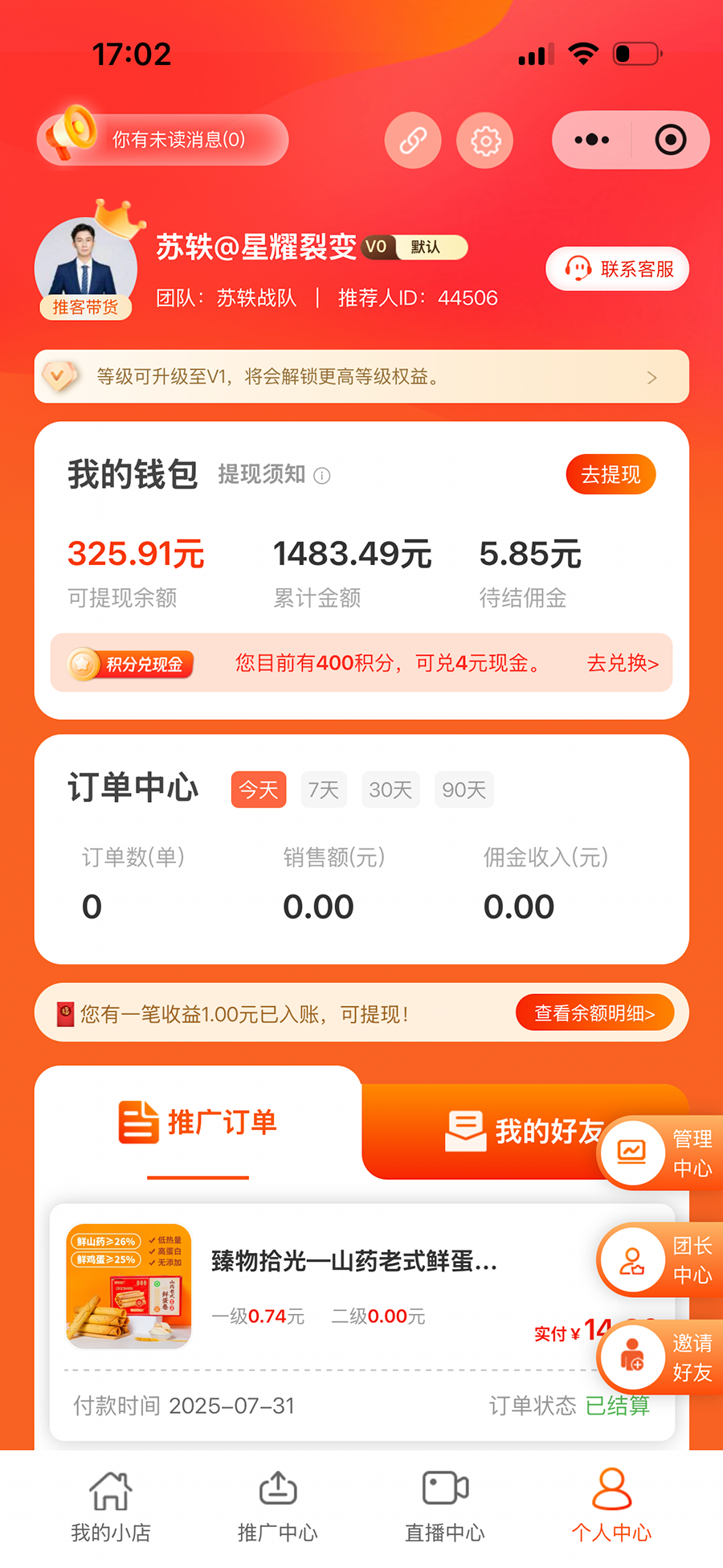Expand the V1 level upgrade banner chevron

click(652, 377)
